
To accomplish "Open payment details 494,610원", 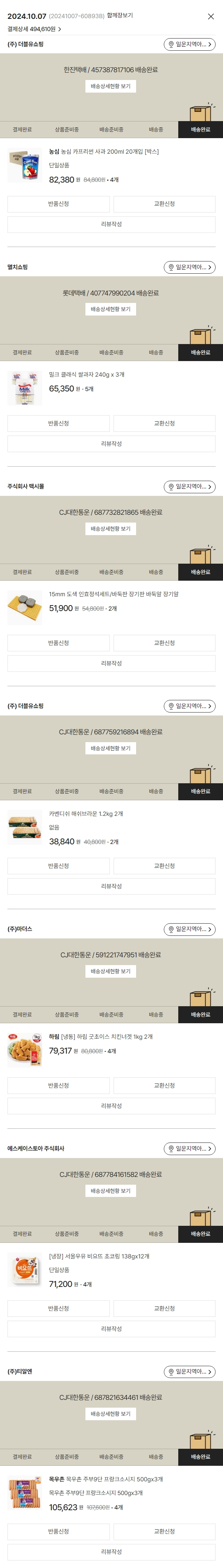I will 34,29.
